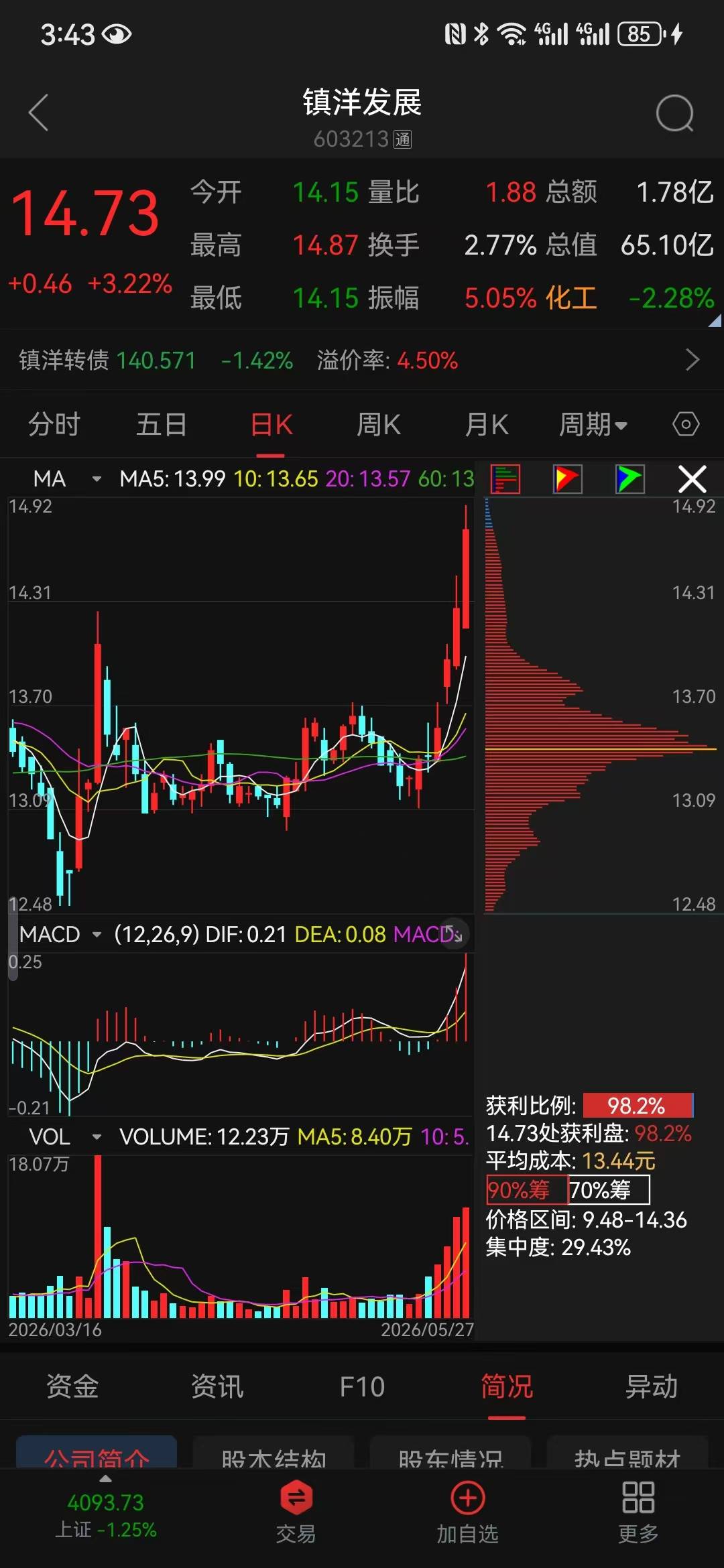Select the 70%筹 option
Image resolution: width=724 pixels, height=1568 pixels.
(x=609, y=1190)
